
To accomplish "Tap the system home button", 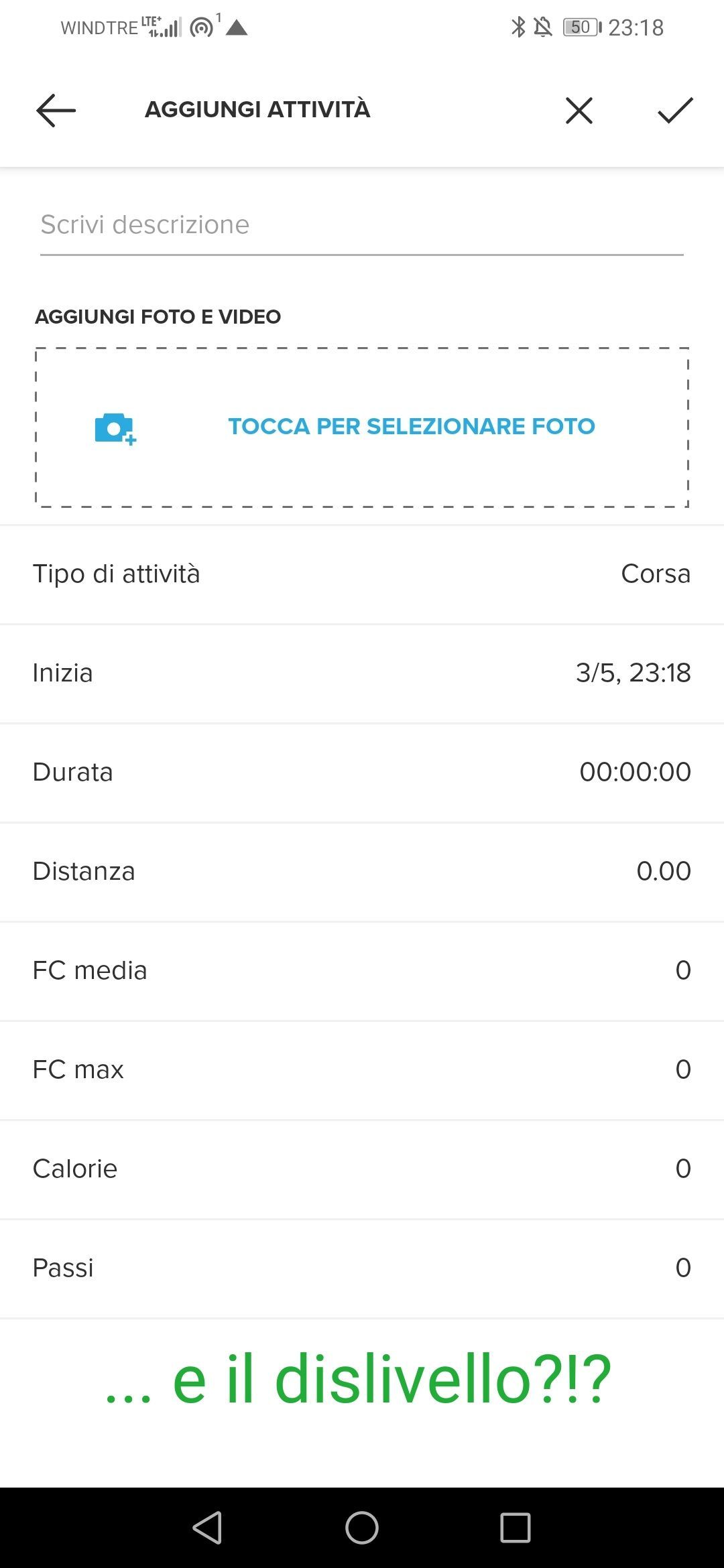I will (x=362, y=1528).
